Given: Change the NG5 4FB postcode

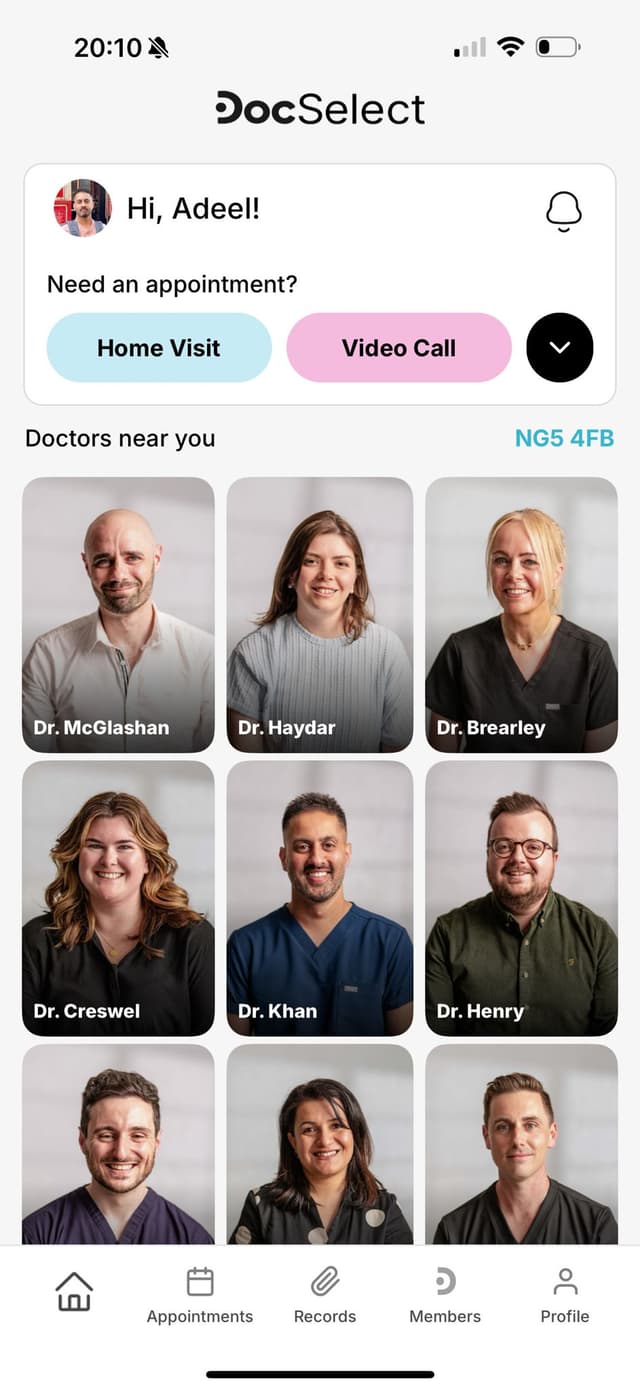Looking at the screenshot, I should (x=564, y=438).
